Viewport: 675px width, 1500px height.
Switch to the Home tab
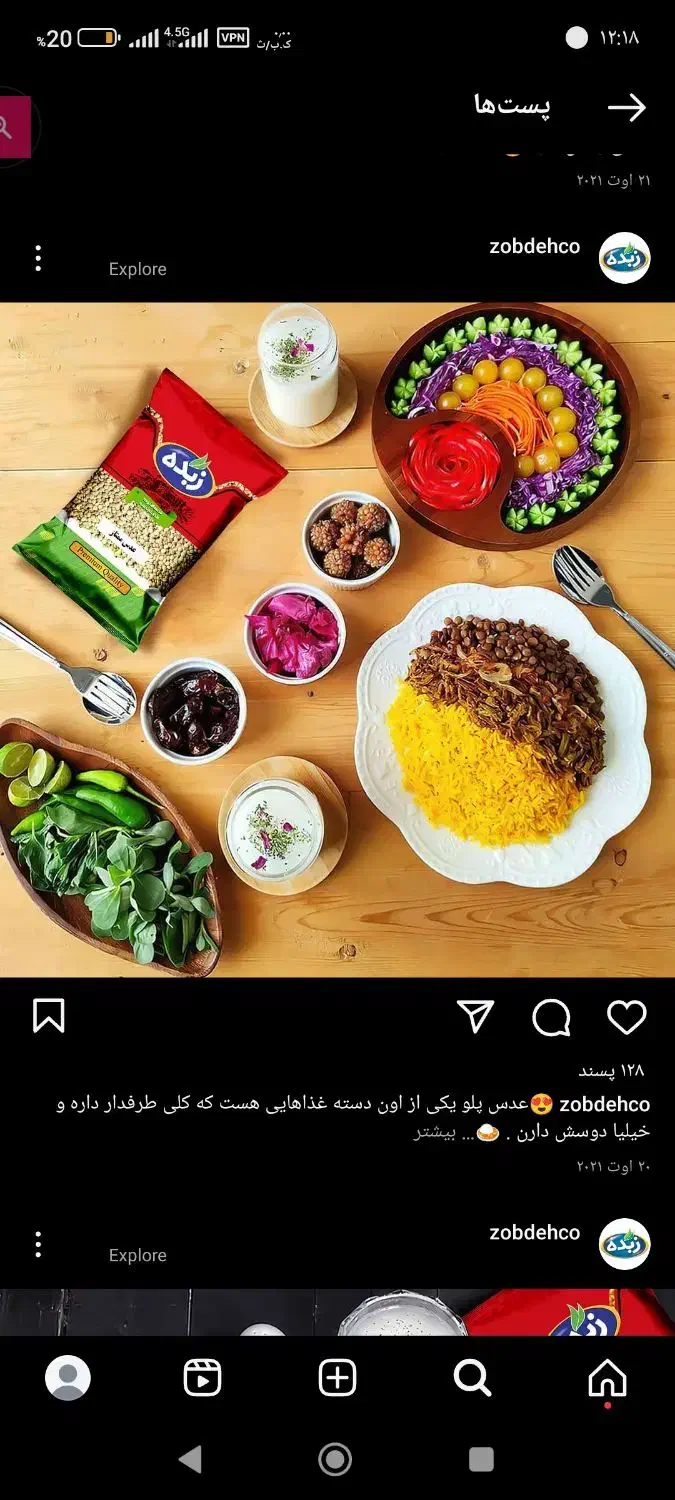(607, 1379)
